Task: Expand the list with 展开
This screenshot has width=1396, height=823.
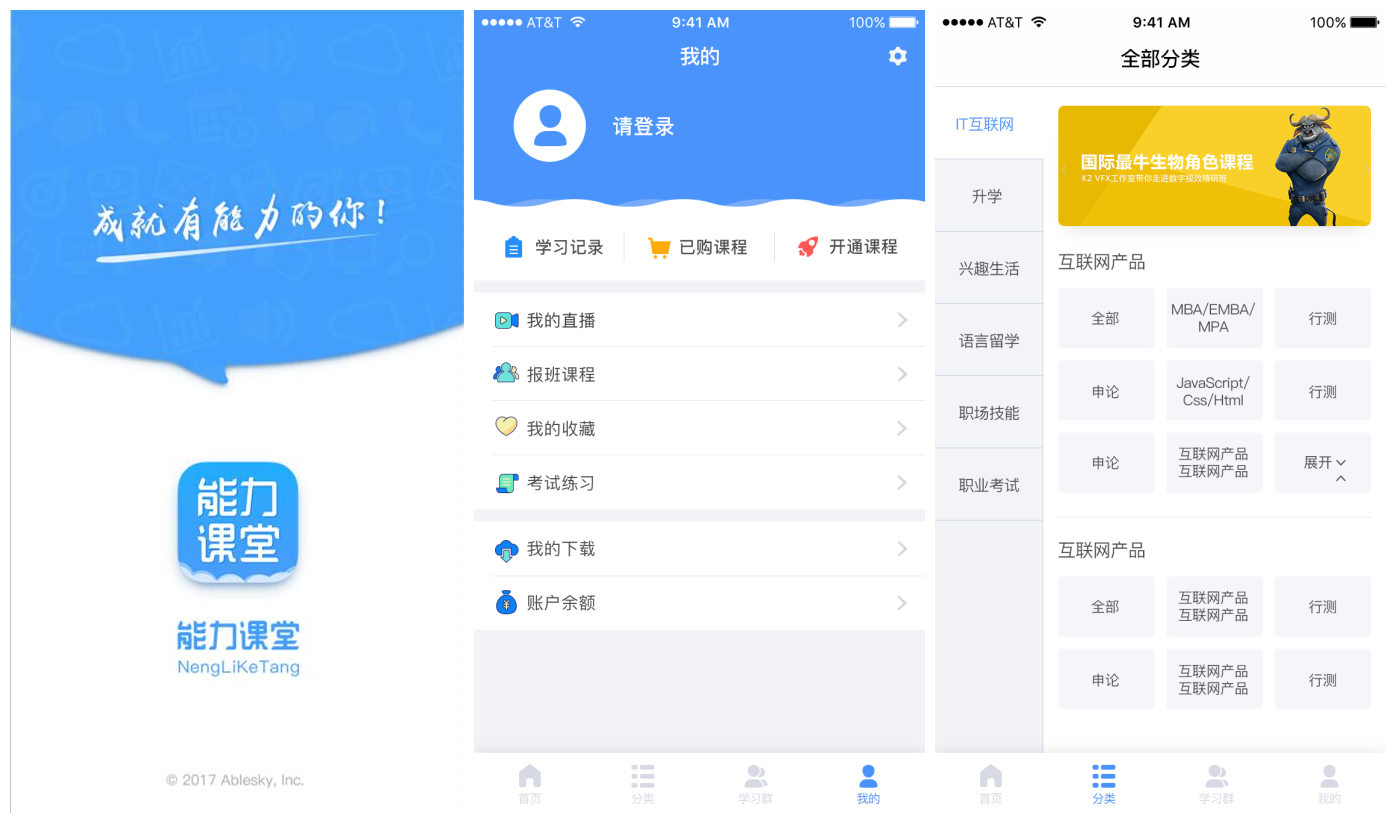Action: click(x=1322, y=463)
